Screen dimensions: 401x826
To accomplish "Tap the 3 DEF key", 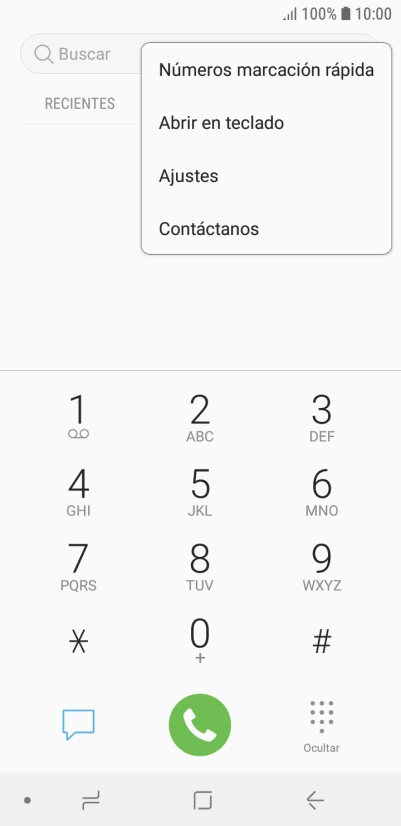I will (x=322, y=418).
